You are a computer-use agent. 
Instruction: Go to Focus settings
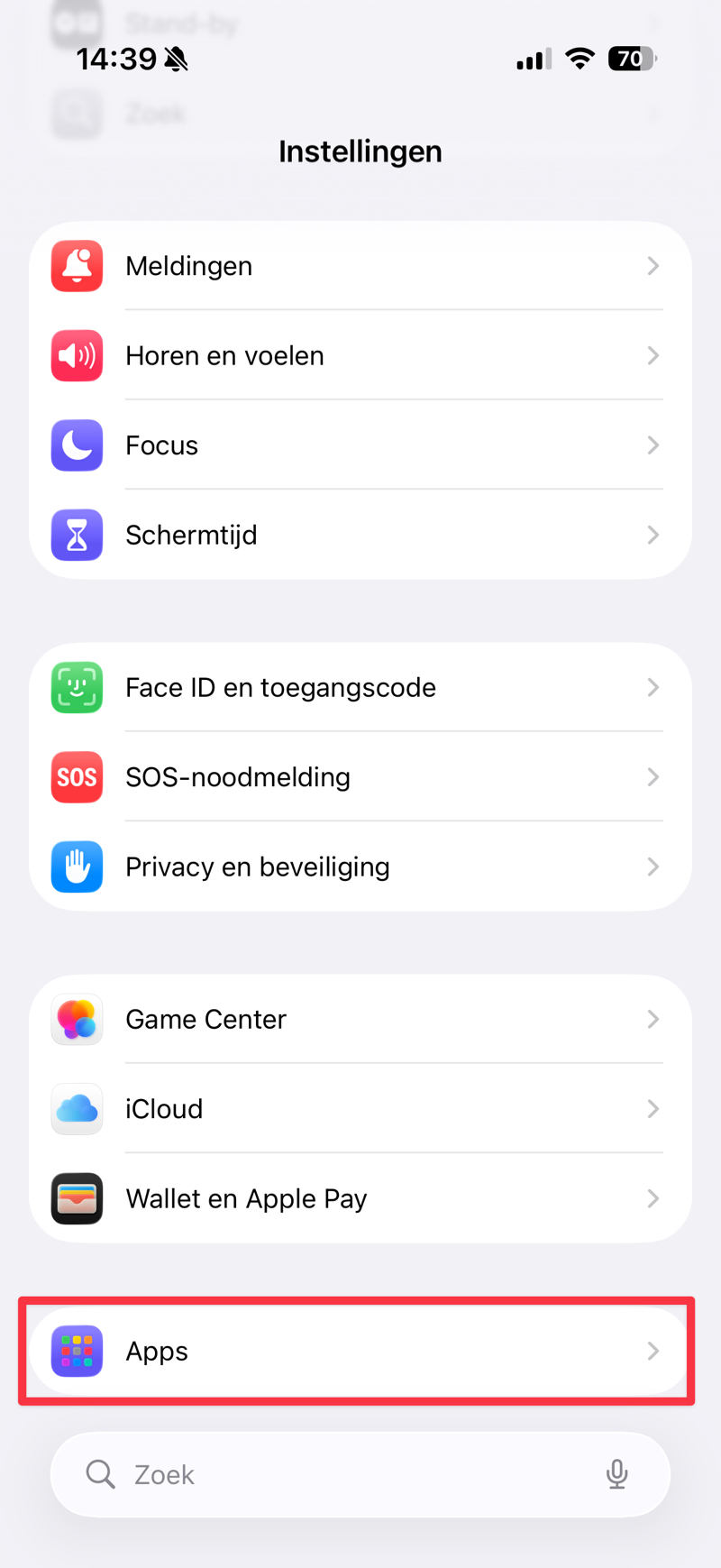[x=360, y=445]
